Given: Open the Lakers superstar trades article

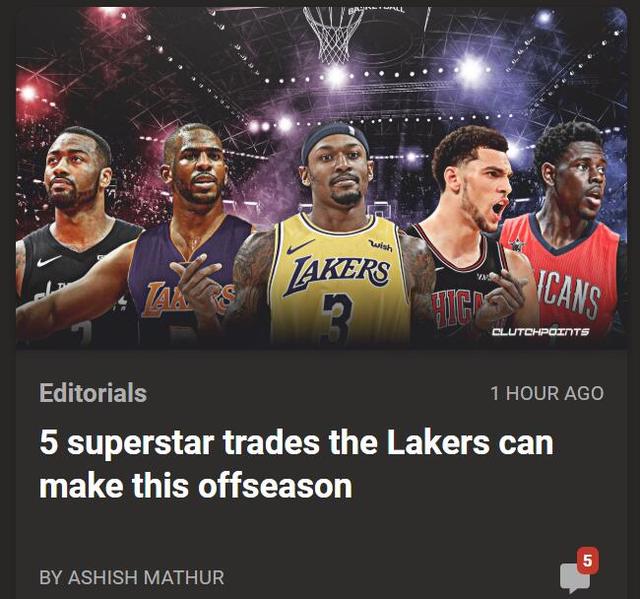Looking at the screenshot, I should [x=295, y=464].
